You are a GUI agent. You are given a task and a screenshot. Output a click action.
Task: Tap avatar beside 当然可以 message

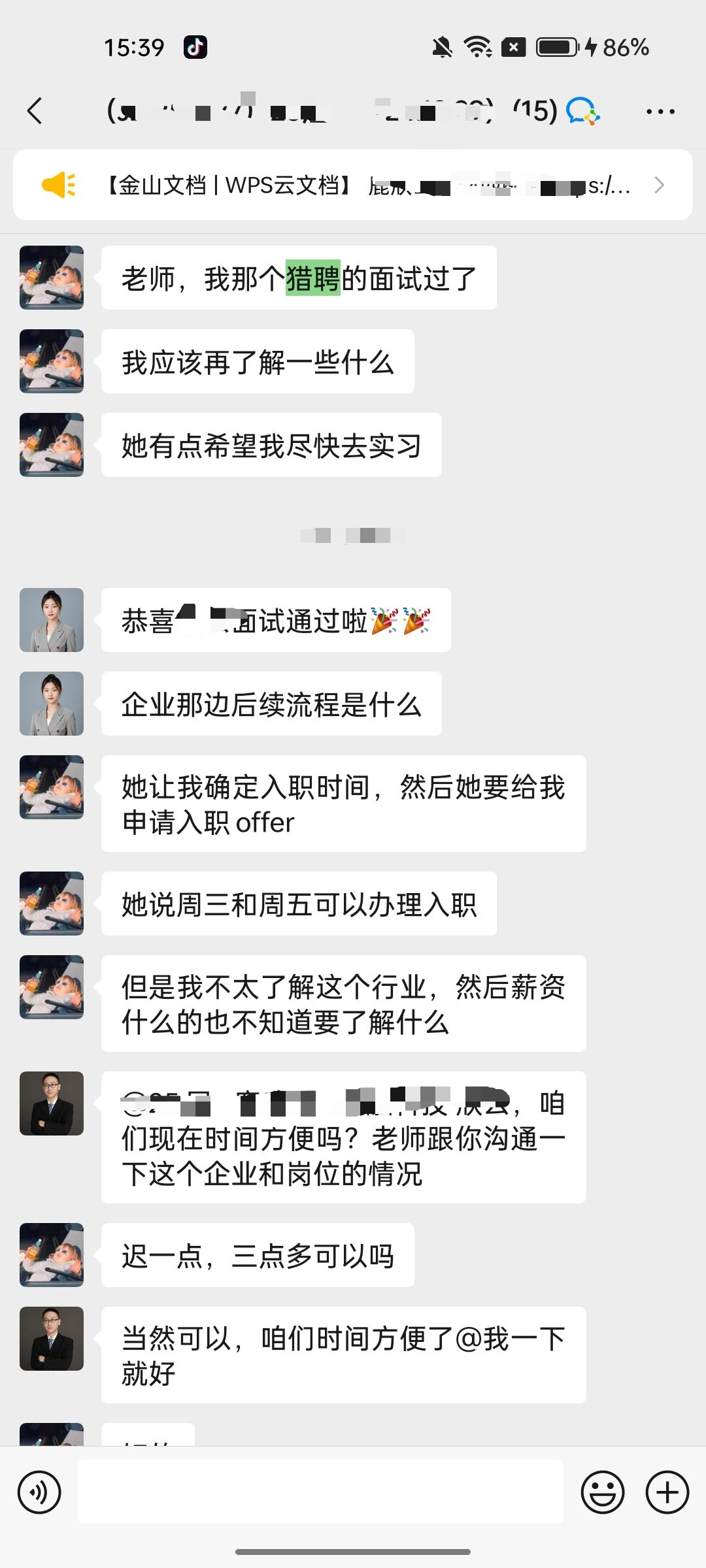[x=52, y=1339]
